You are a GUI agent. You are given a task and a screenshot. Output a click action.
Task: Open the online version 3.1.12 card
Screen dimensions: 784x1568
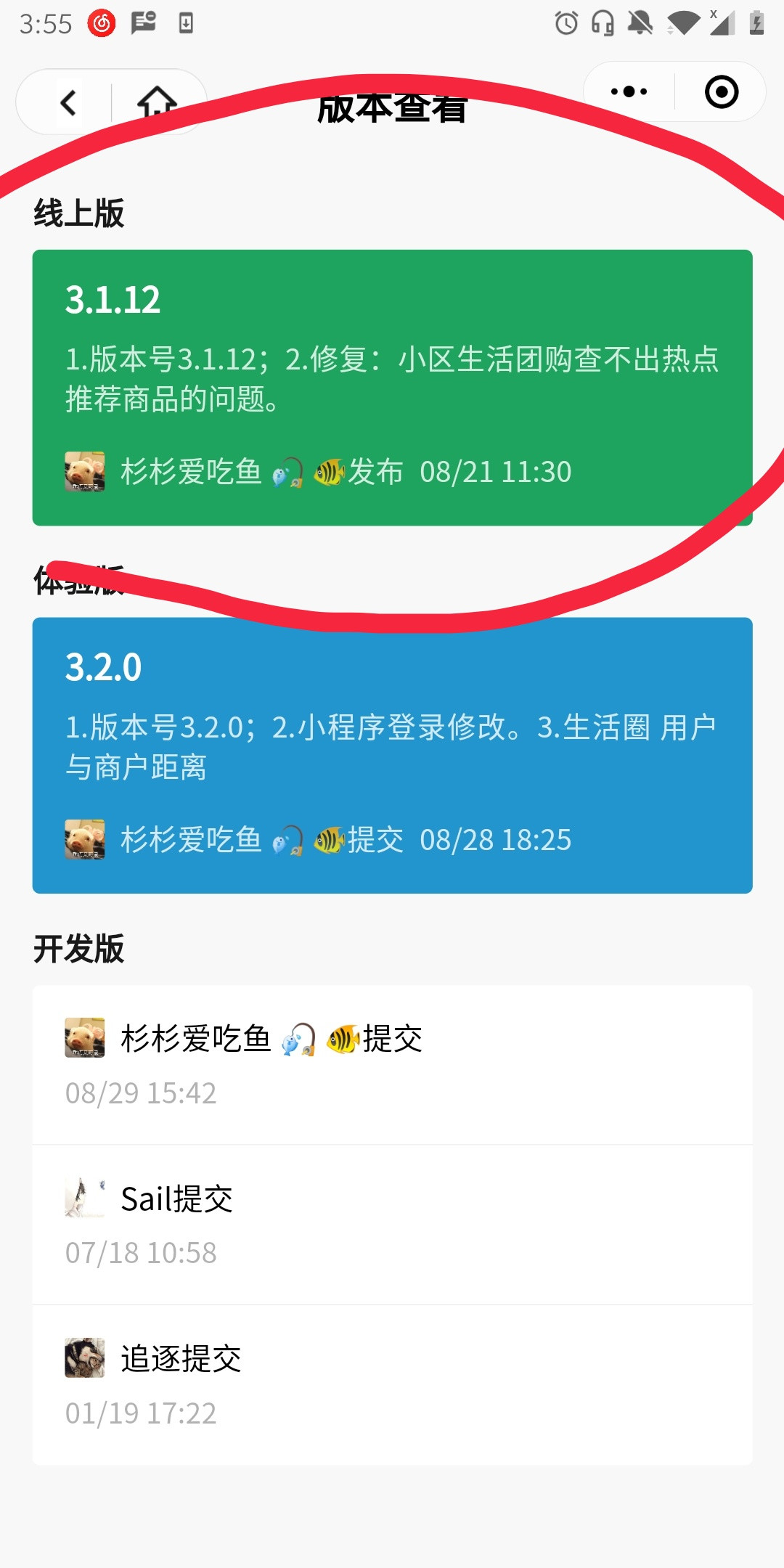tap(392, 387)
